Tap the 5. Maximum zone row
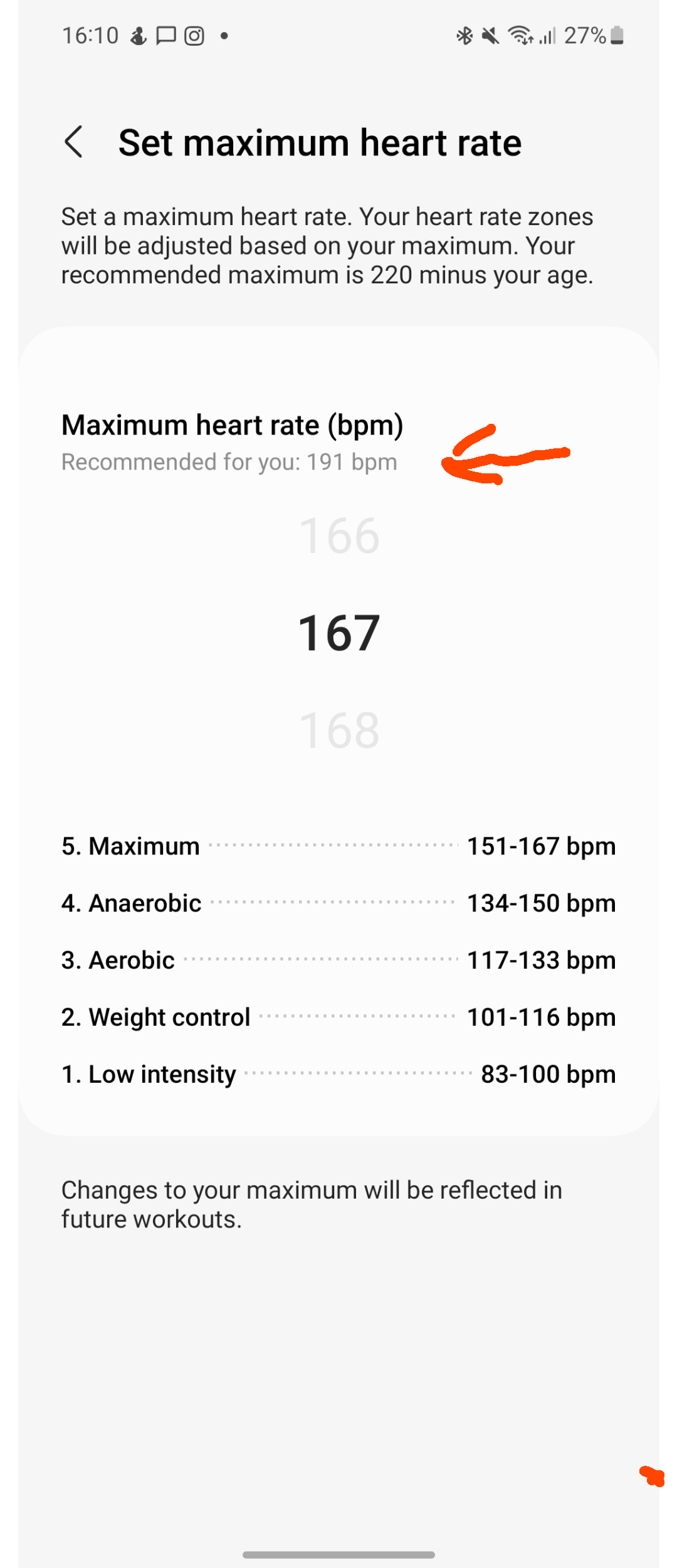The image size is (677, 1568). [338, 845]
